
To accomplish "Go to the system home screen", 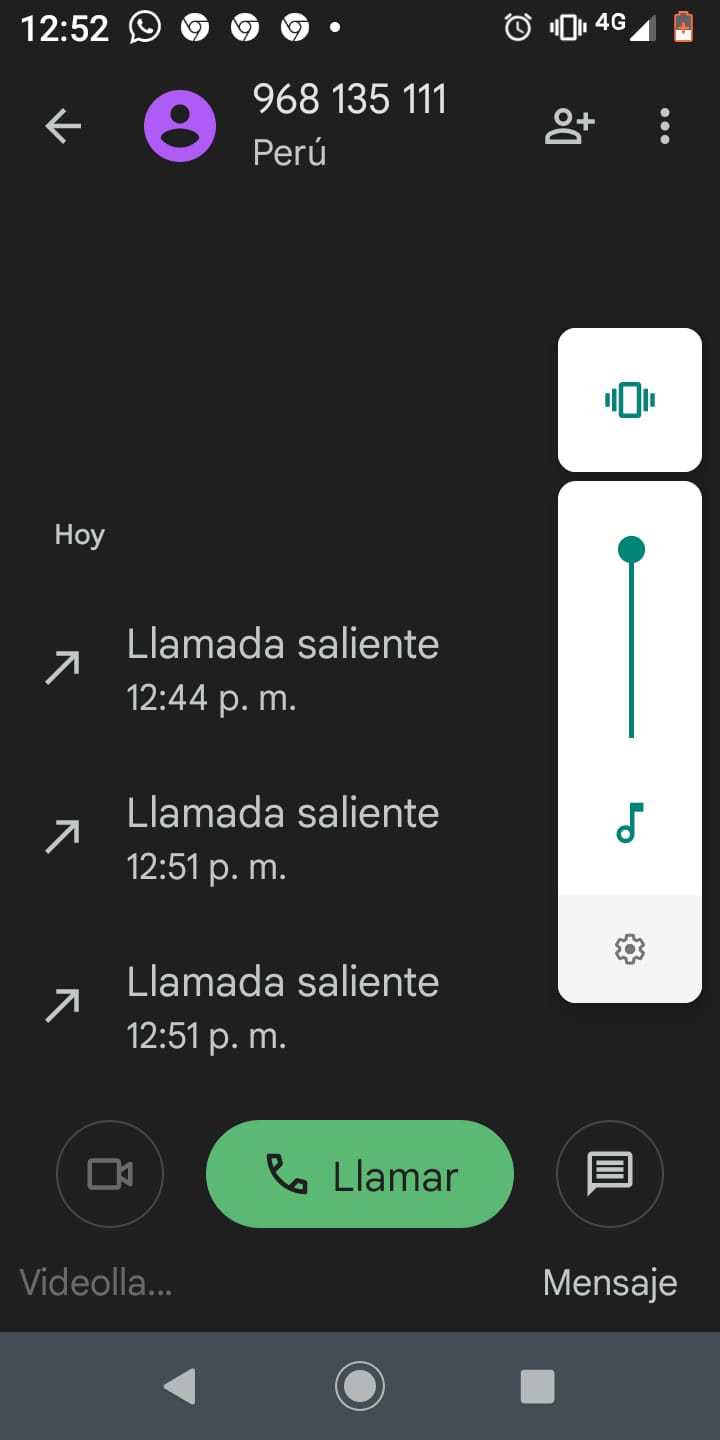I will click(360, 1386).
